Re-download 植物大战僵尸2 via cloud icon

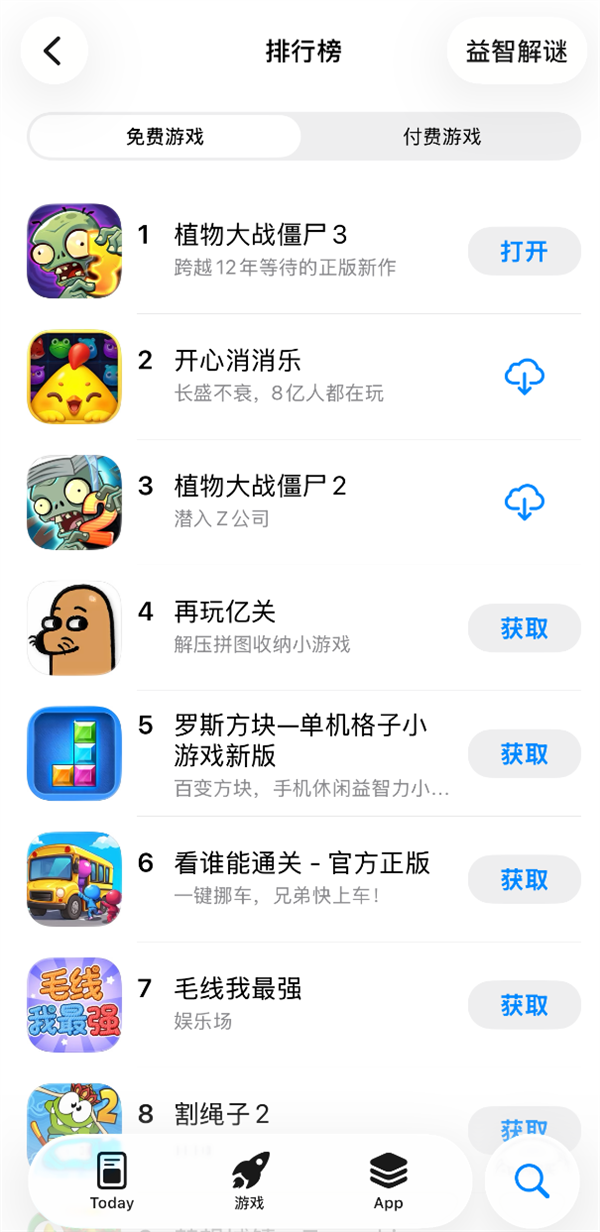(524, 502)
